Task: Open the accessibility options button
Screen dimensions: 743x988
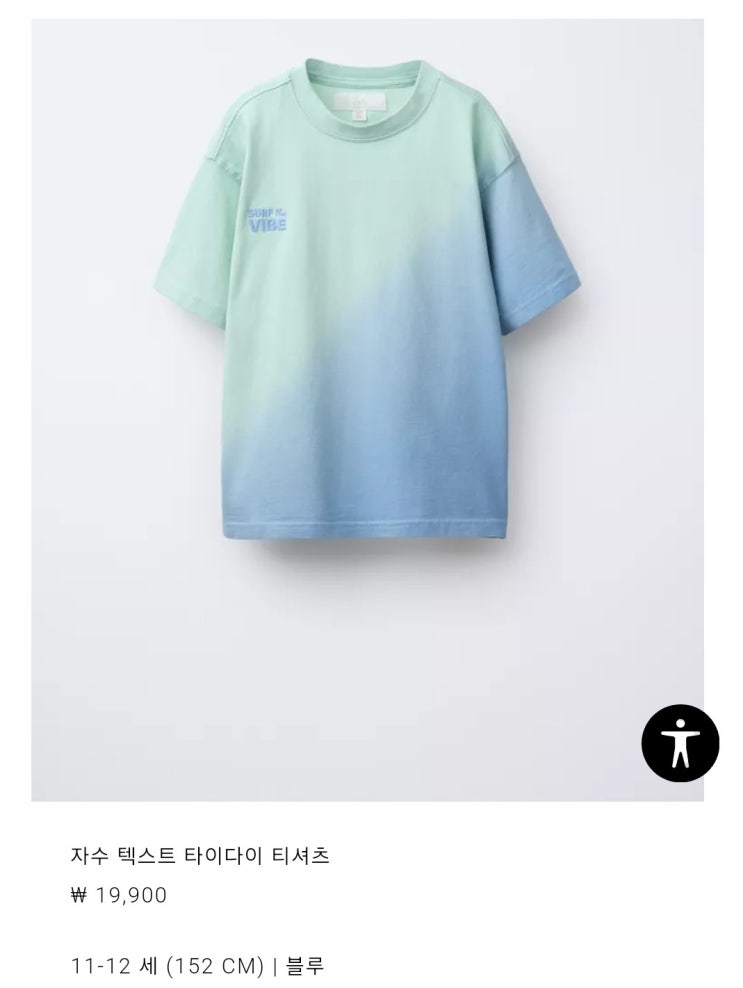Action: (680, 743)
